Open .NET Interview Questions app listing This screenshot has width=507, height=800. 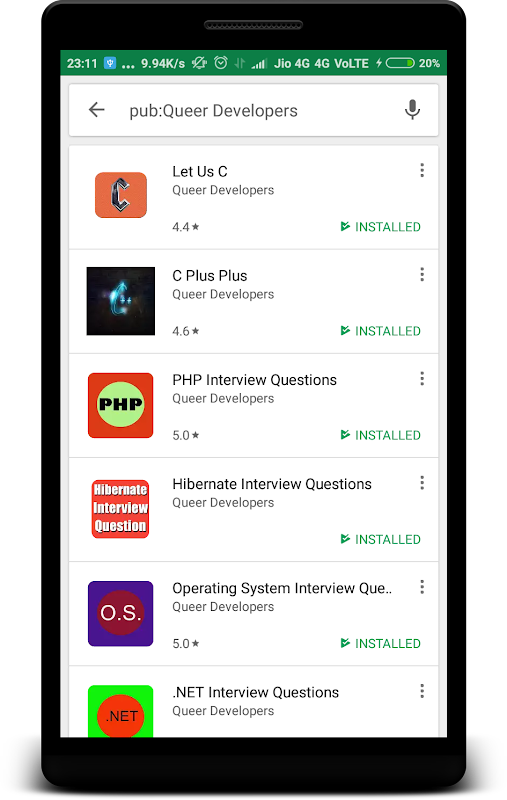pyautogui.click(x=254, y=702)
